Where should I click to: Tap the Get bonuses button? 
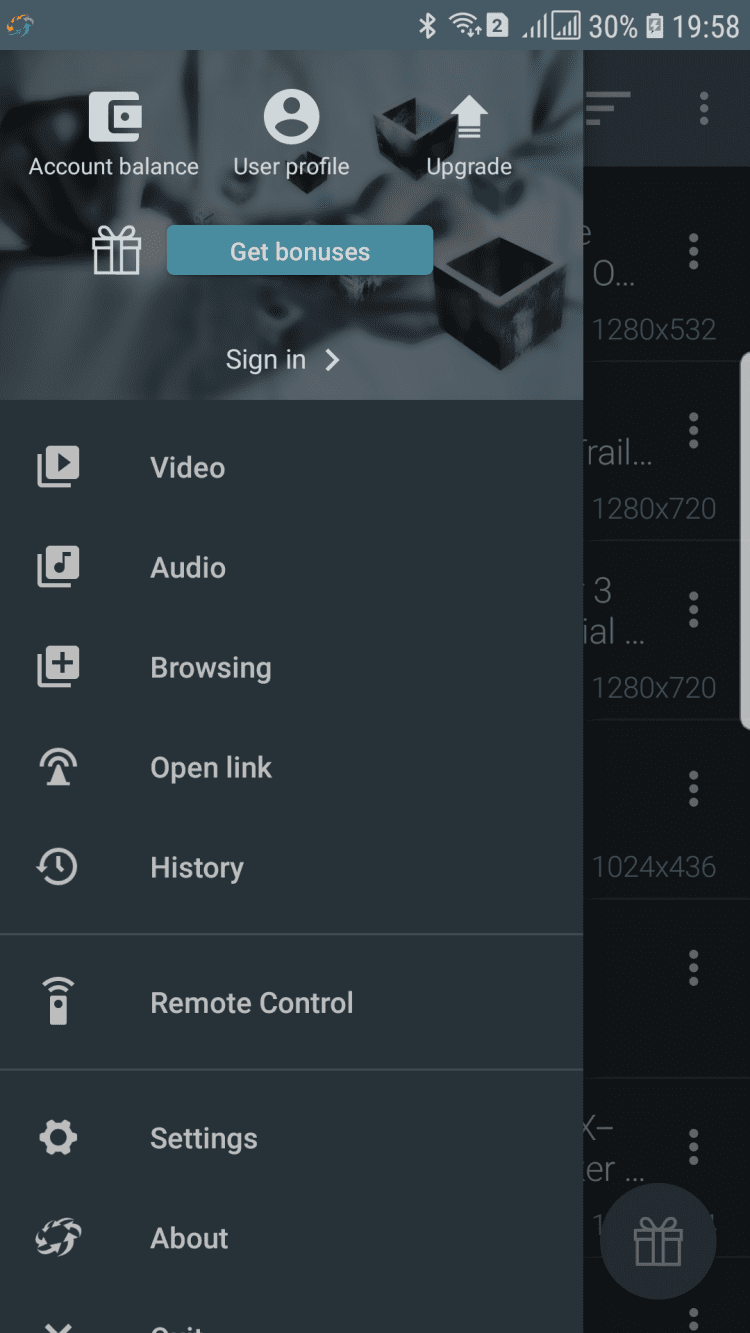coord(300,251)
